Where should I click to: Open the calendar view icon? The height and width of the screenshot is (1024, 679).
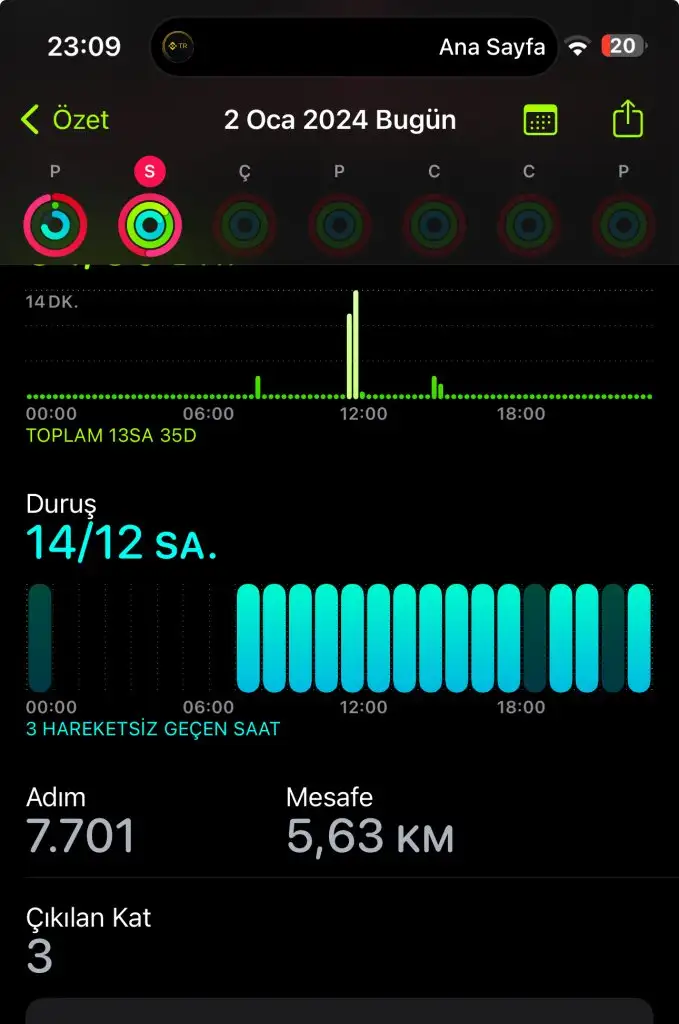click(x=540, y=121)
